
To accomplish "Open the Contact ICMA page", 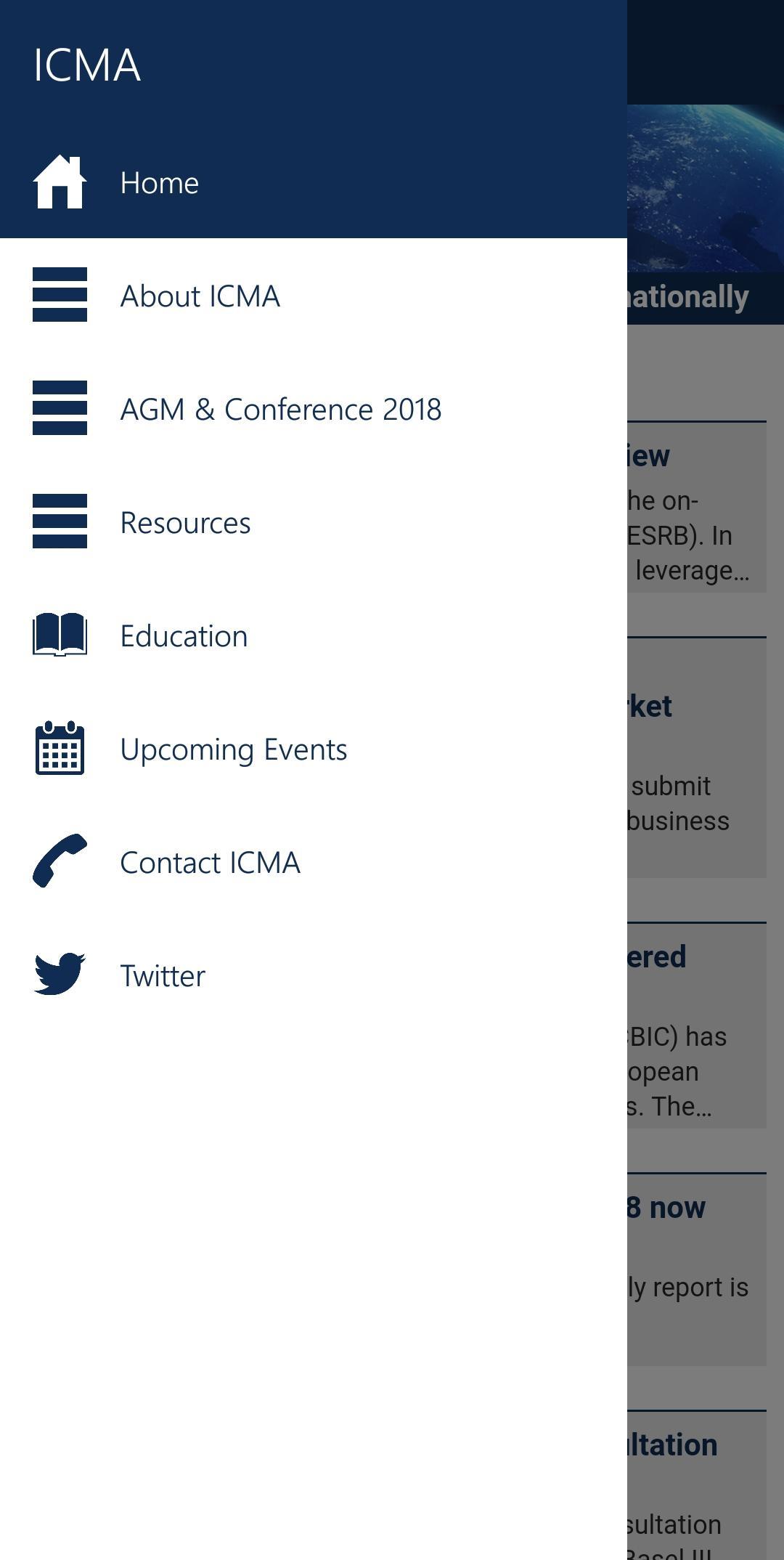I will (210, 862).
